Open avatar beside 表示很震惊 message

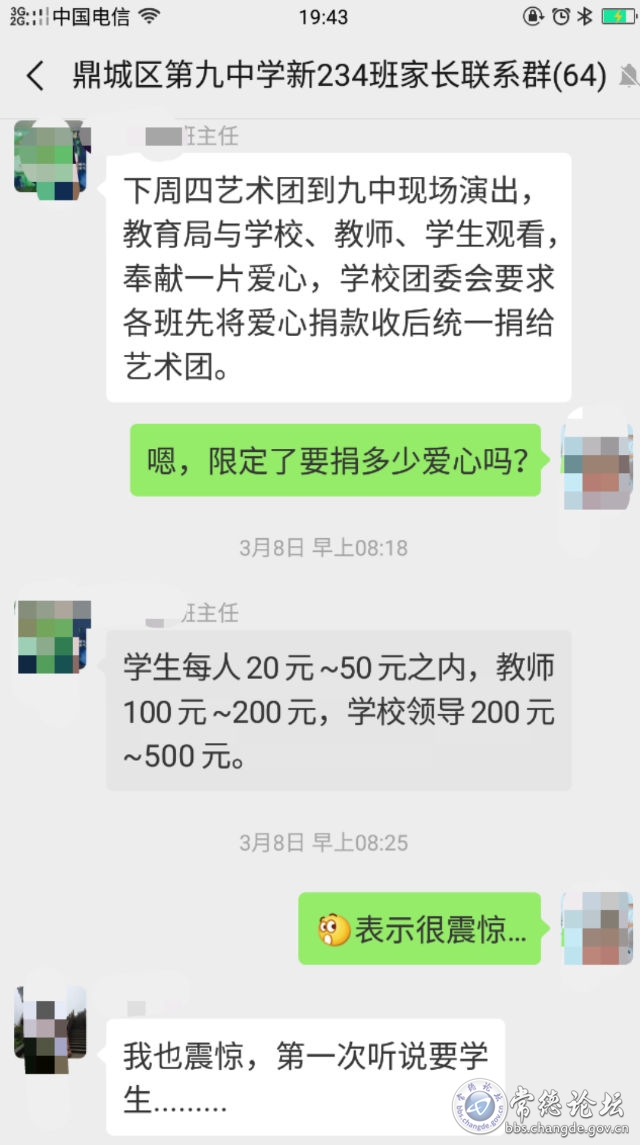597,928
